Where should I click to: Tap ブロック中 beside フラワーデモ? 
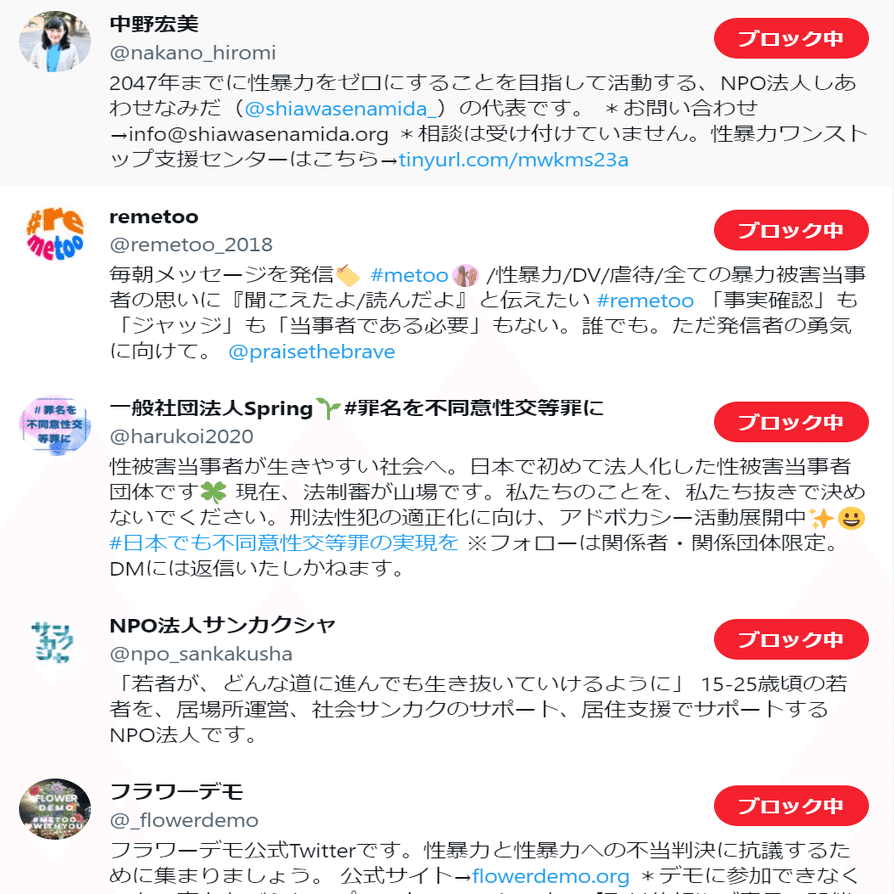coord(790,806)
